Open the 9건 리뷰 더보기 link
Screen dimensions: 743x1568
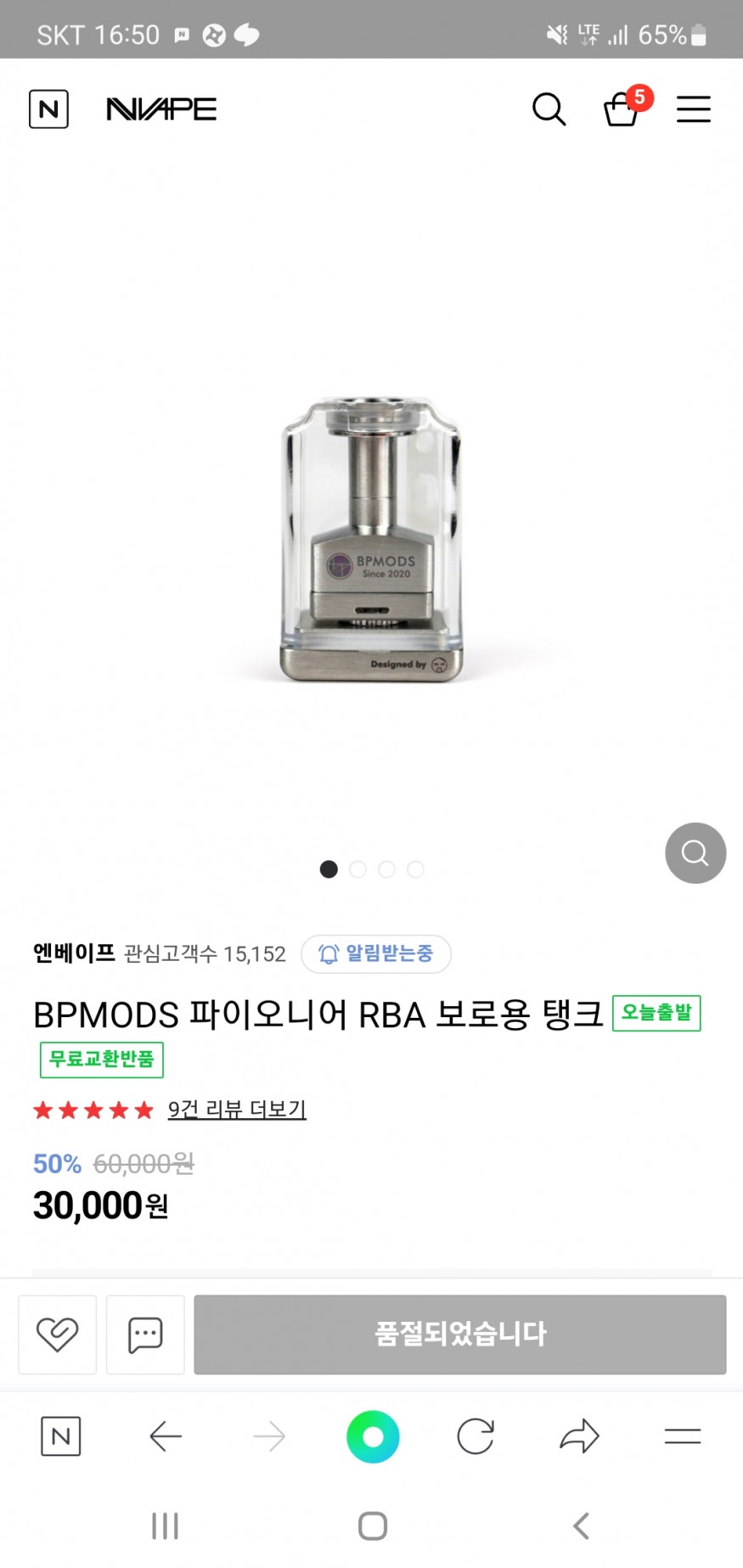pyautogui.click(x=237, y=1109)
